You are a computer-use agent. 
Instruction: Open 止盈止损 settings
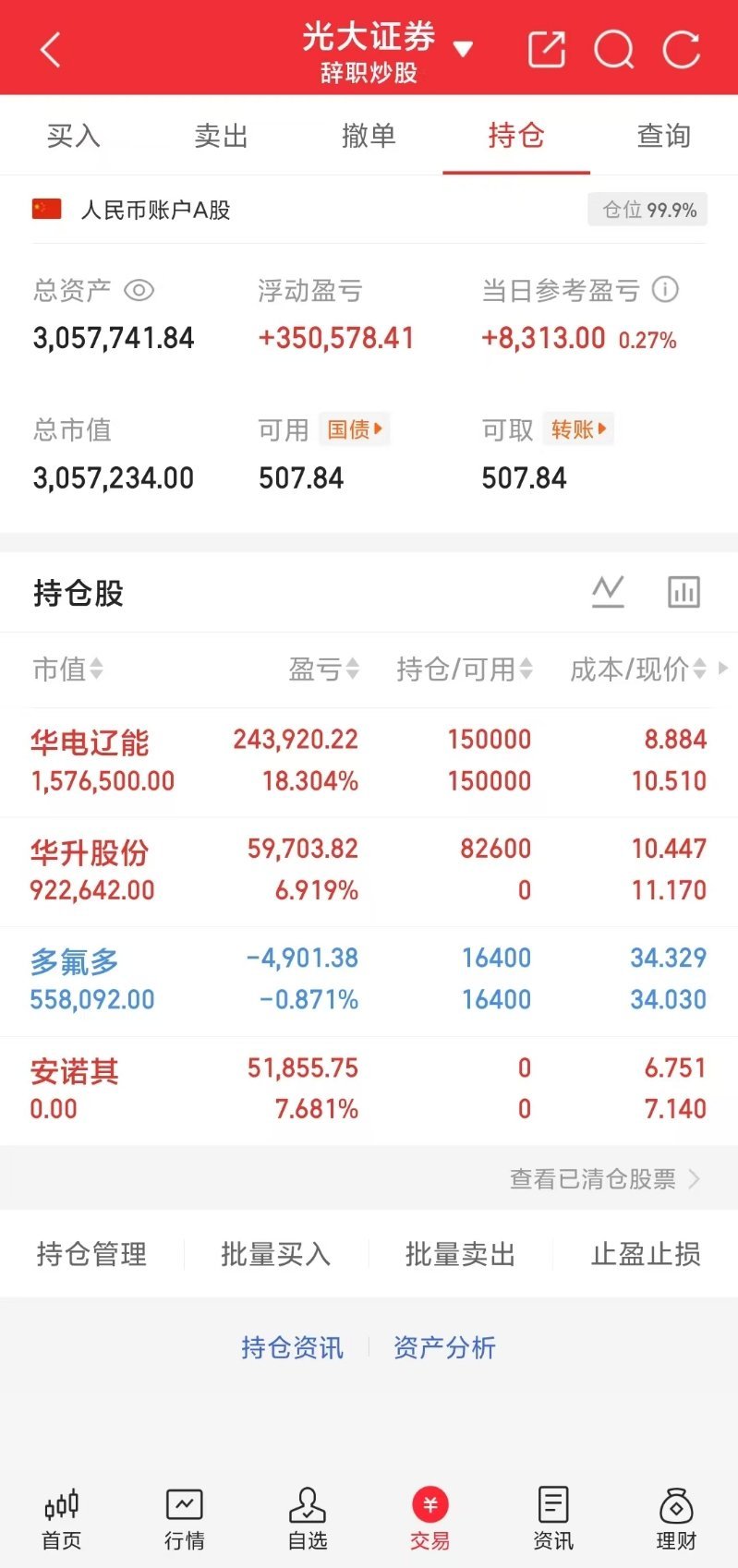pyautogui.click(x=646, y=1254)
